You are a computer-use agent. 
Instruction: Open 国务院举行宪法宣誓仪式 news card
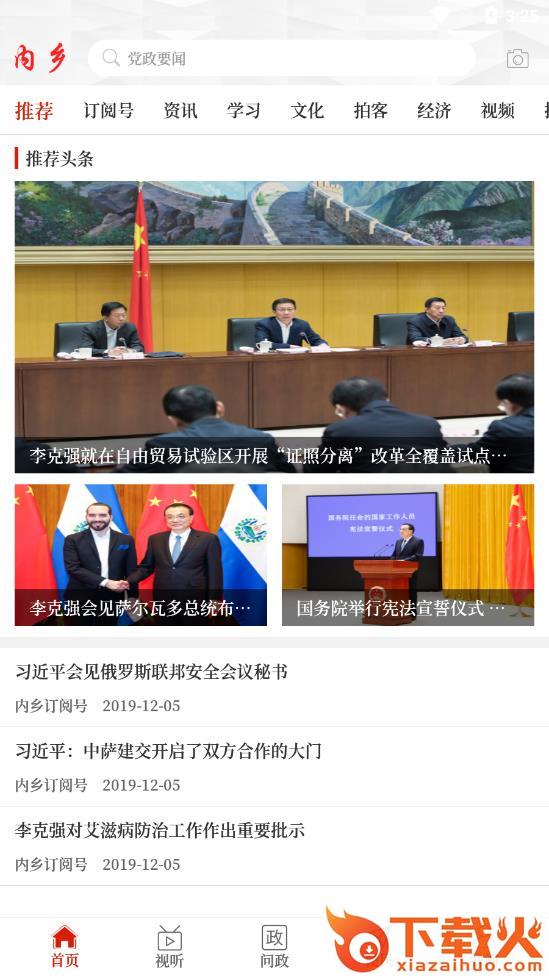point(408,555)
